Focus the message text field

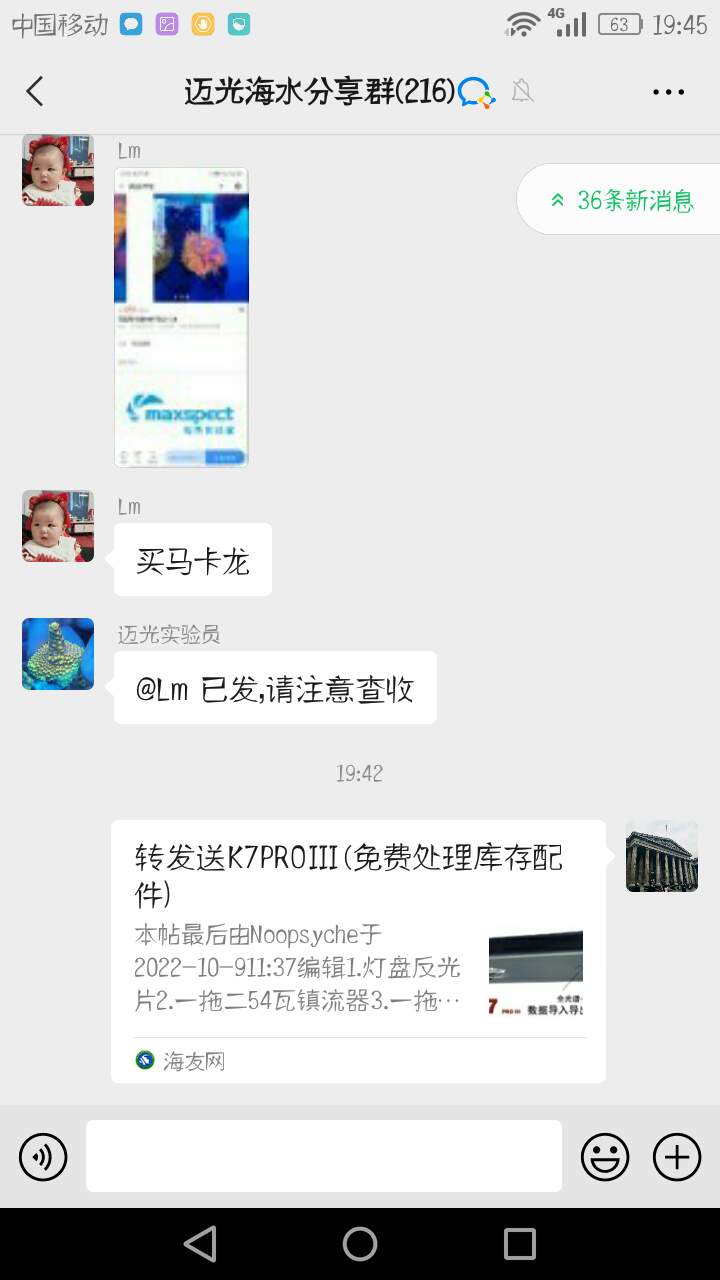pyautogui.click(x=323, y=1156)
